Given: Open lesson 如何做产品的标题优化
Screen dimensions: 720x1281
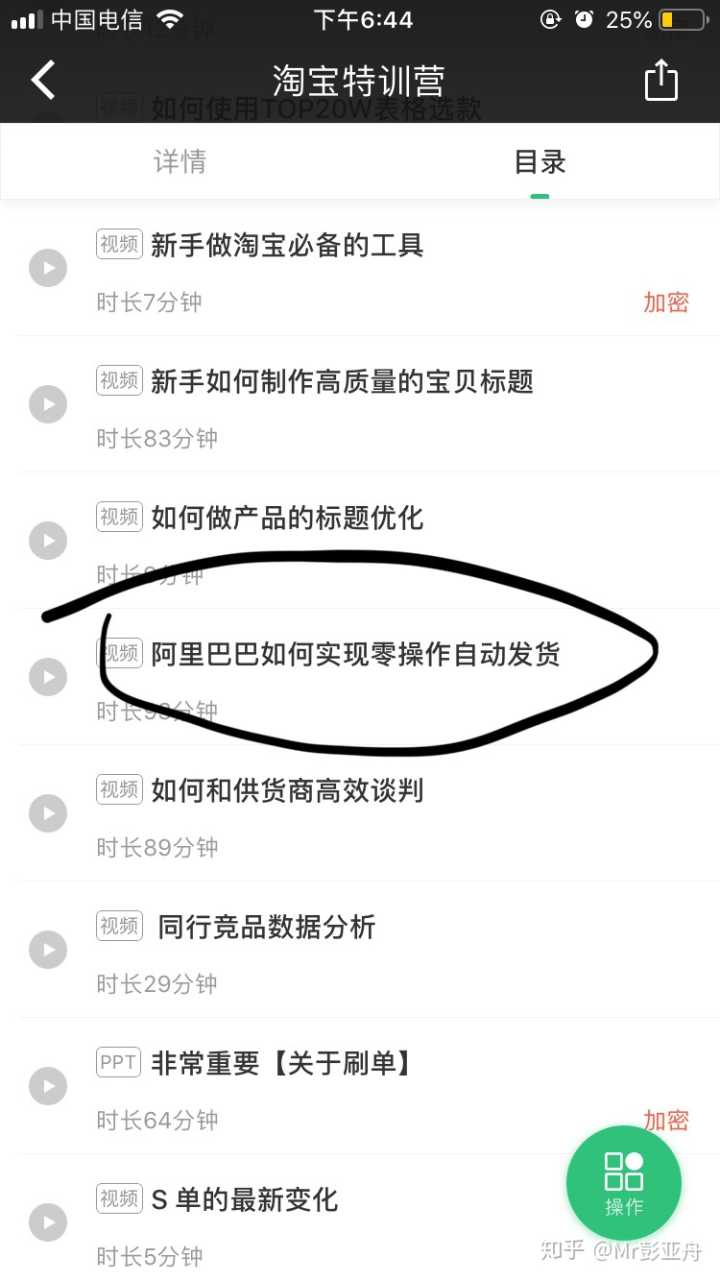Looking at the screenshot, I should (287, 518).
